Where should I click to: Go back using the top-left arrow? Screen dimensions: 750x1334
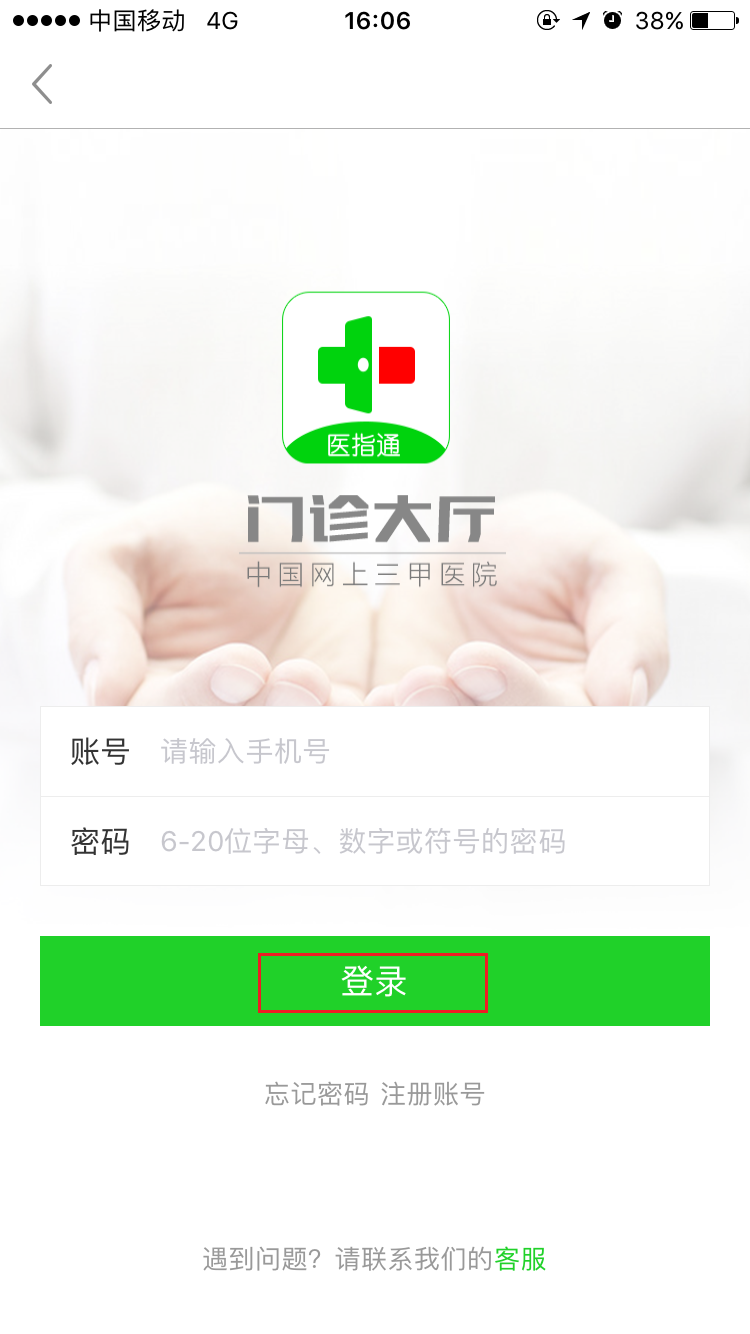(x=42, y=84)
